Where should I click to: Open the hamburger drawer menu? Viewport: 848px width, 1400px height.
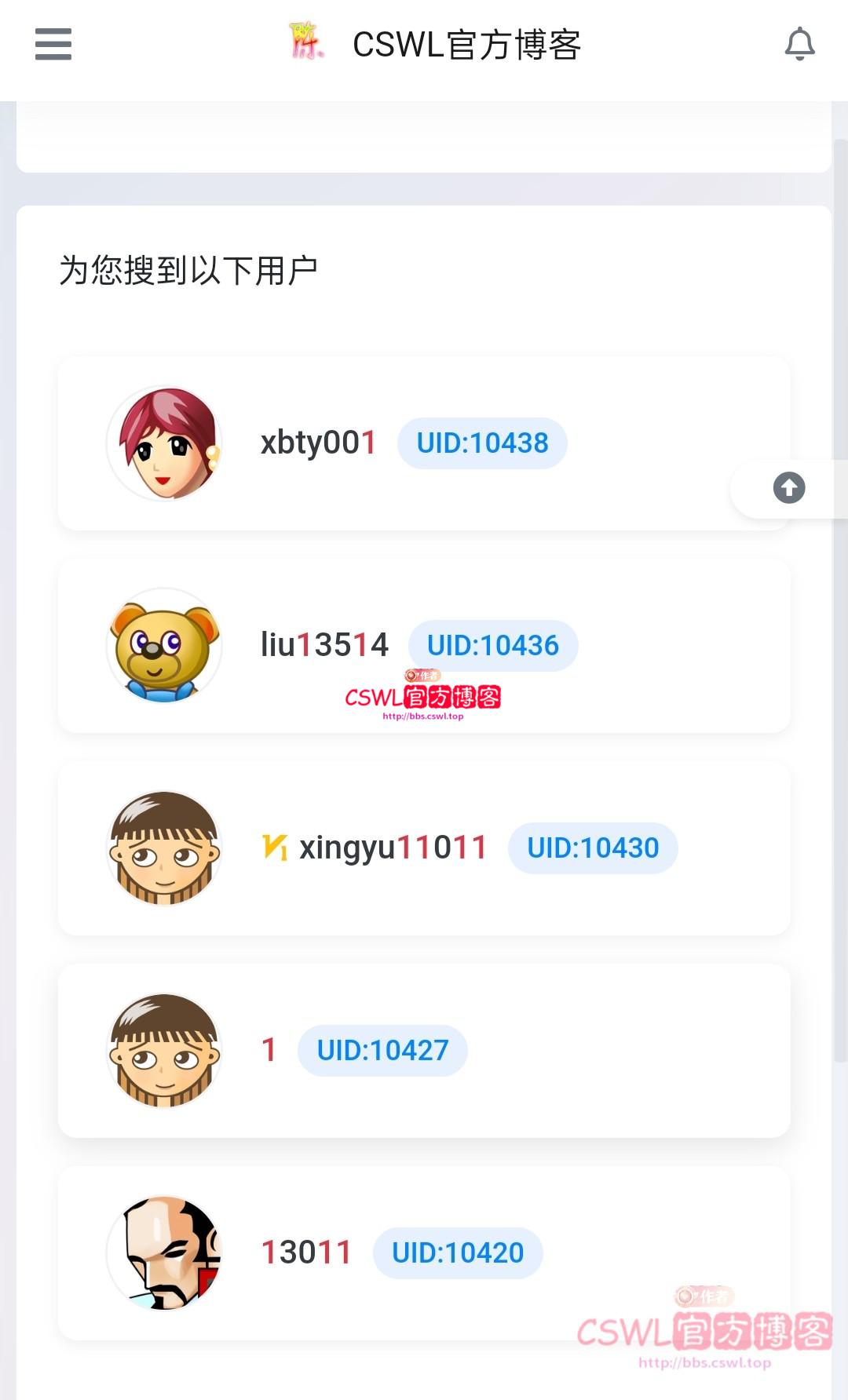[53, 44]
